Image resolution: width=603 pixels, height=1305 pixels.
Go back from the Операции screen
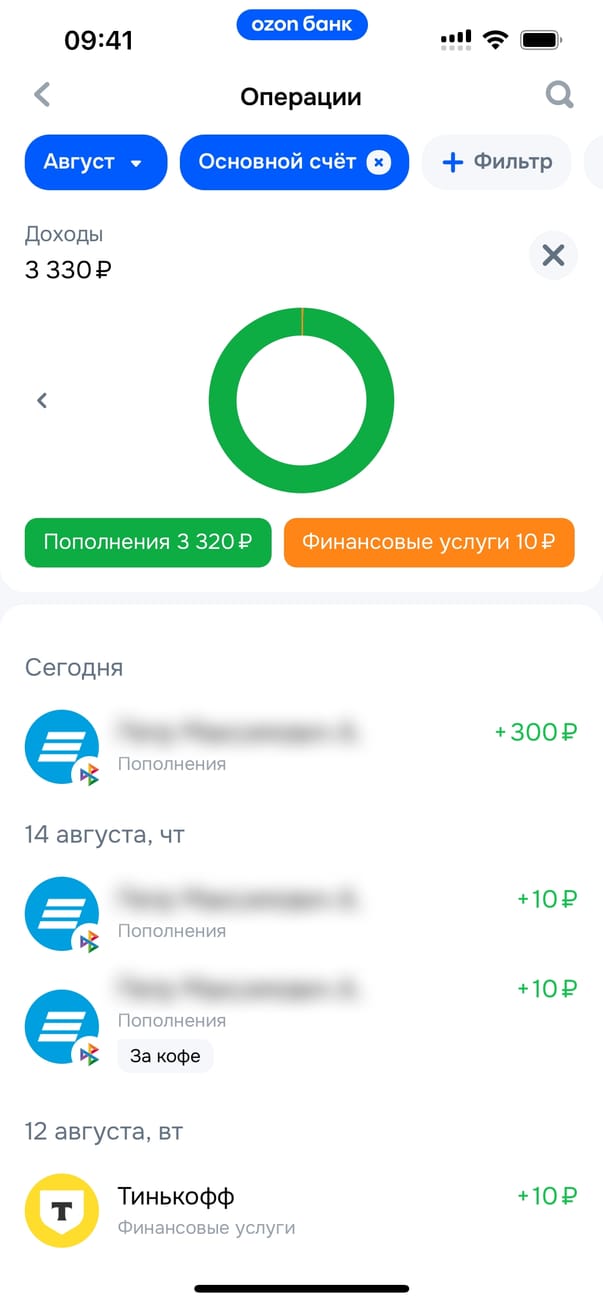[42, 96]
